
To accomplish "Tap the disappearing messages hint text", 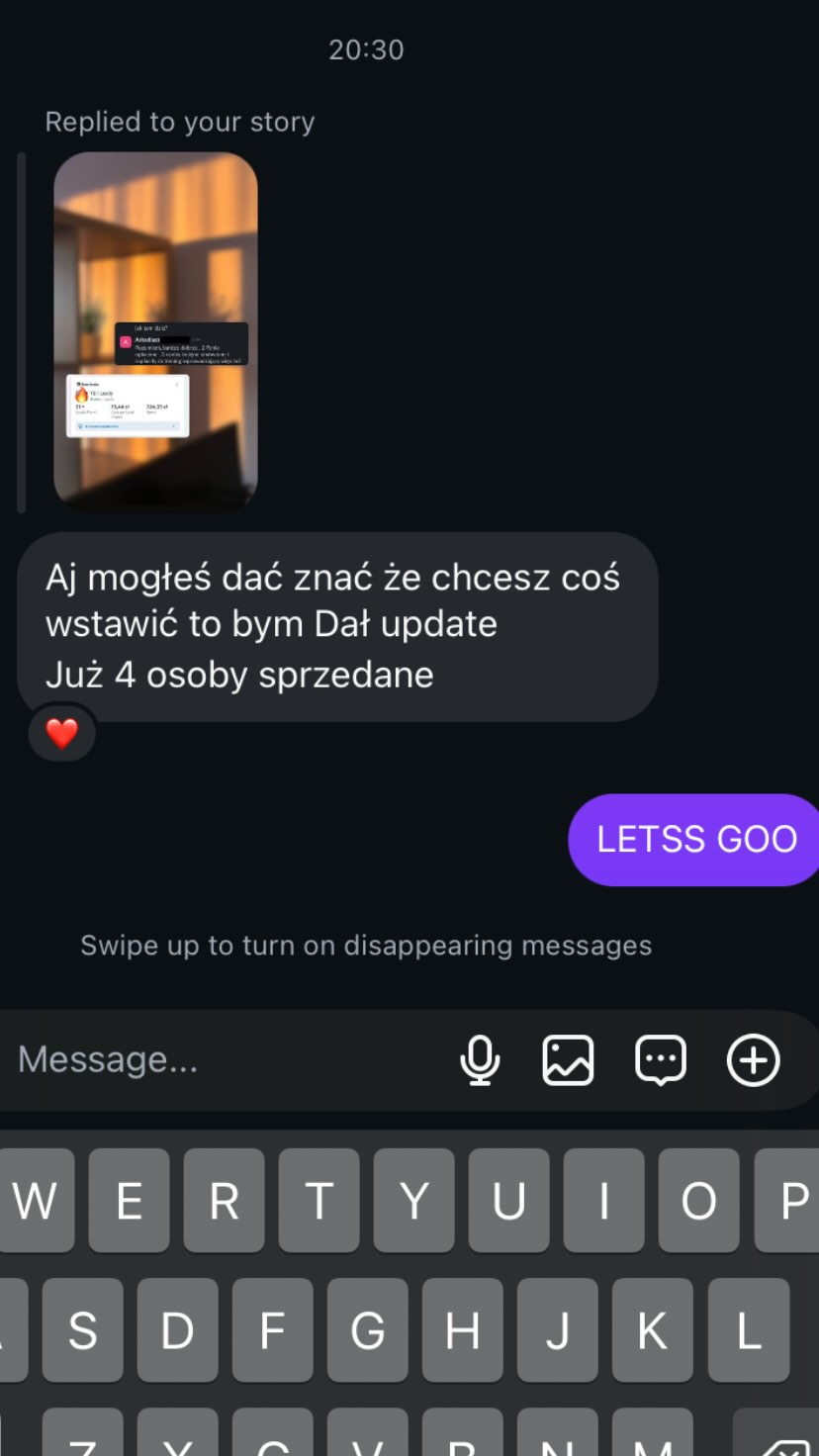I will (366, 945).
